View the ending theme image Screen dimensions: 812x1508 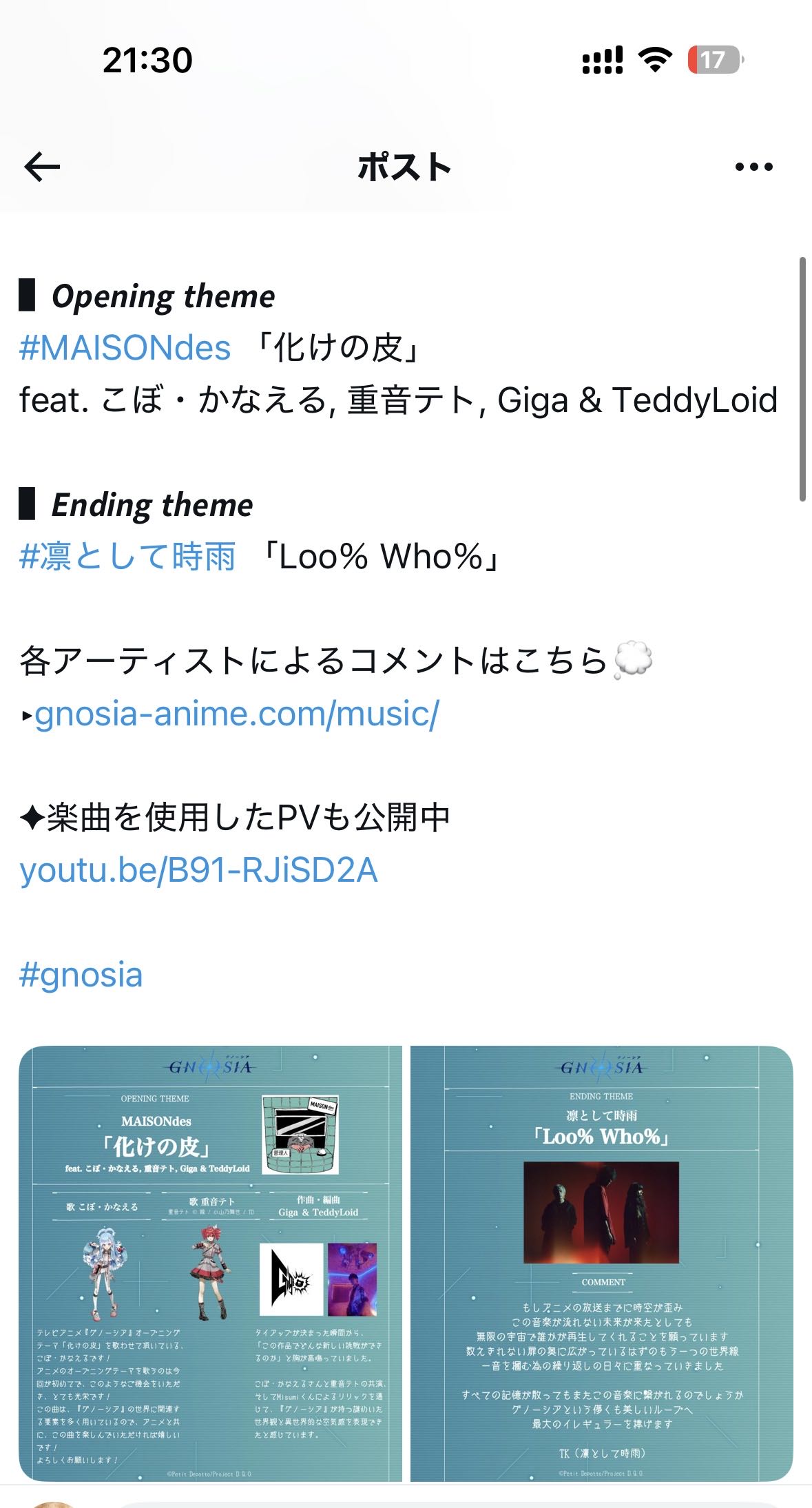click(x=601, y=1263)
